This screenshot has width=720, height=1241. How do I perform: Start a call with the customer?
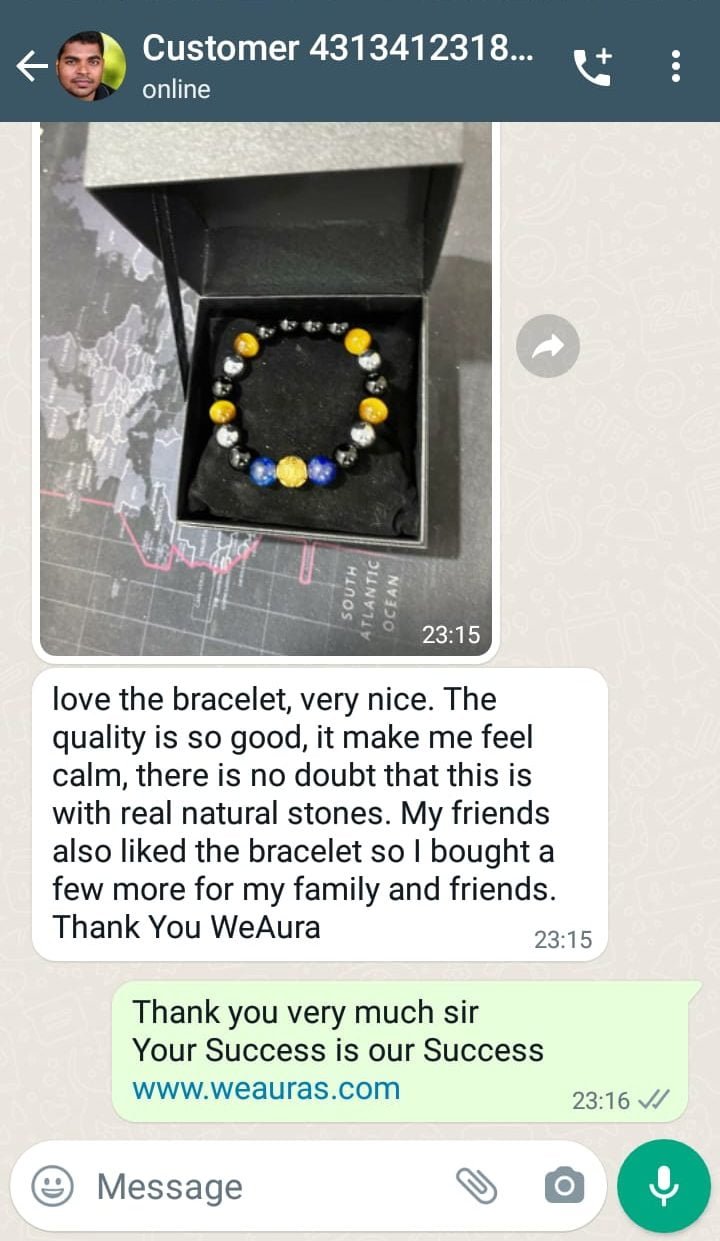pos(592,66)
